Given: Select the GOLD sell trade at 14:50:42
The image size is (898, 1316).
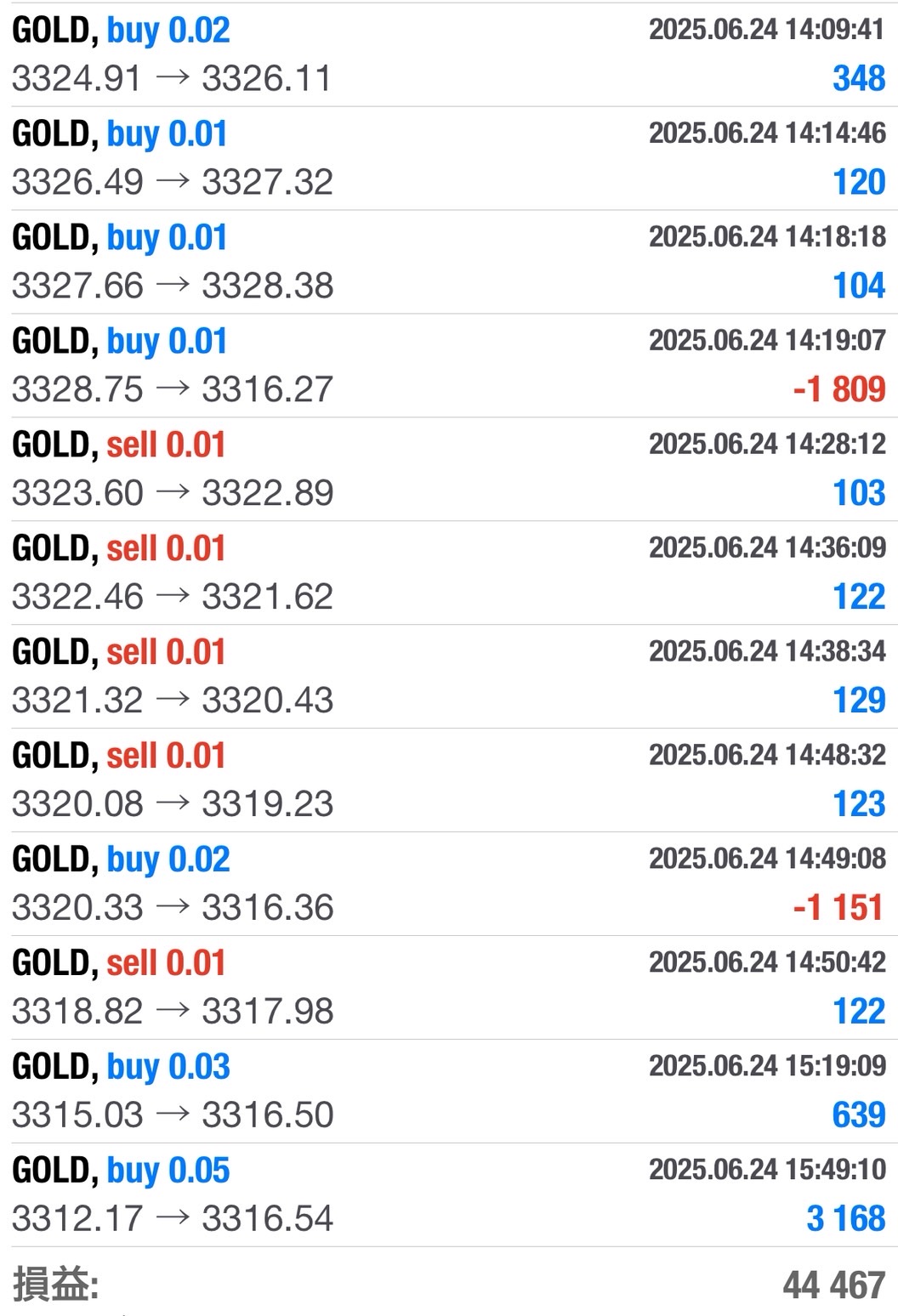Looking at the screenshot, I should [x=449, y=988].
